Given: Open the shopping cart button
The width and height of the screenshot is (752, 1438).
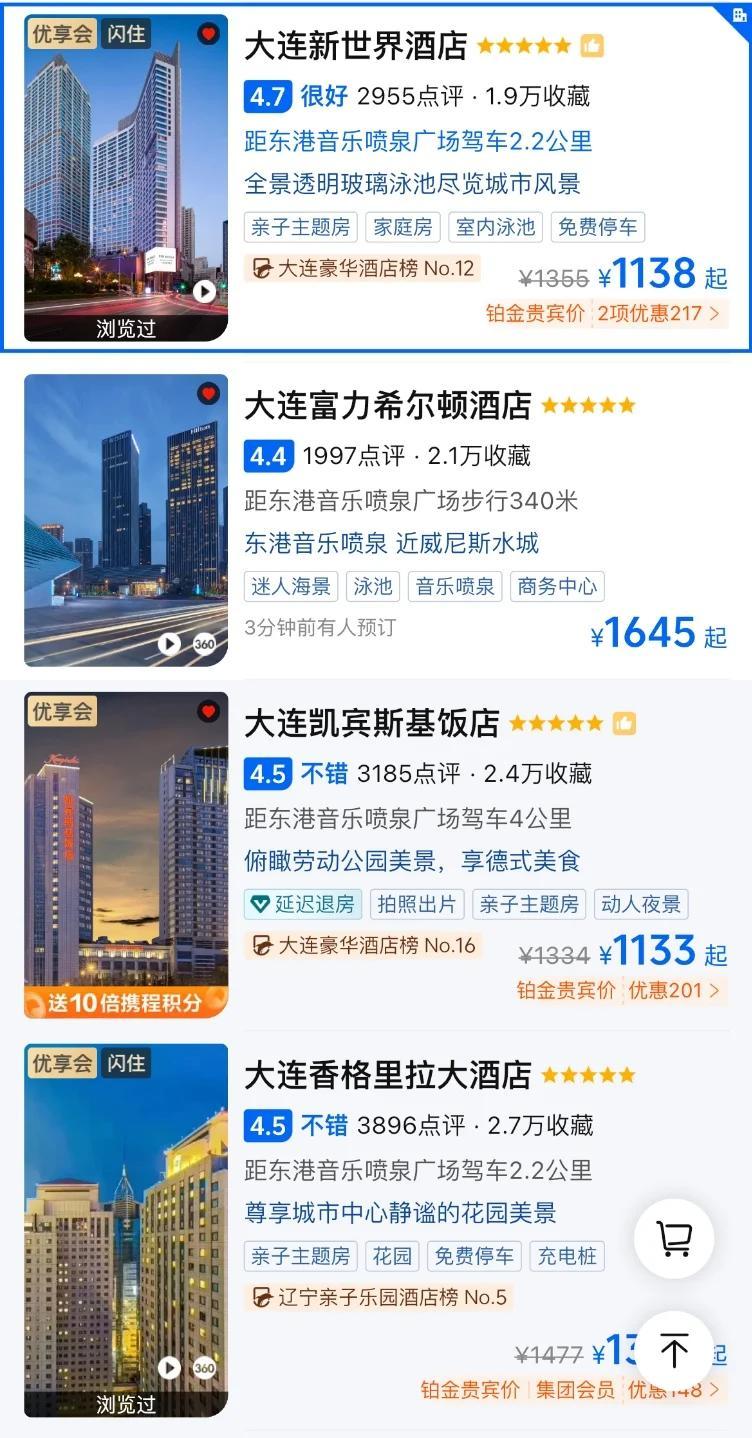Looking at the screenshot, I should pos(674,1239).
